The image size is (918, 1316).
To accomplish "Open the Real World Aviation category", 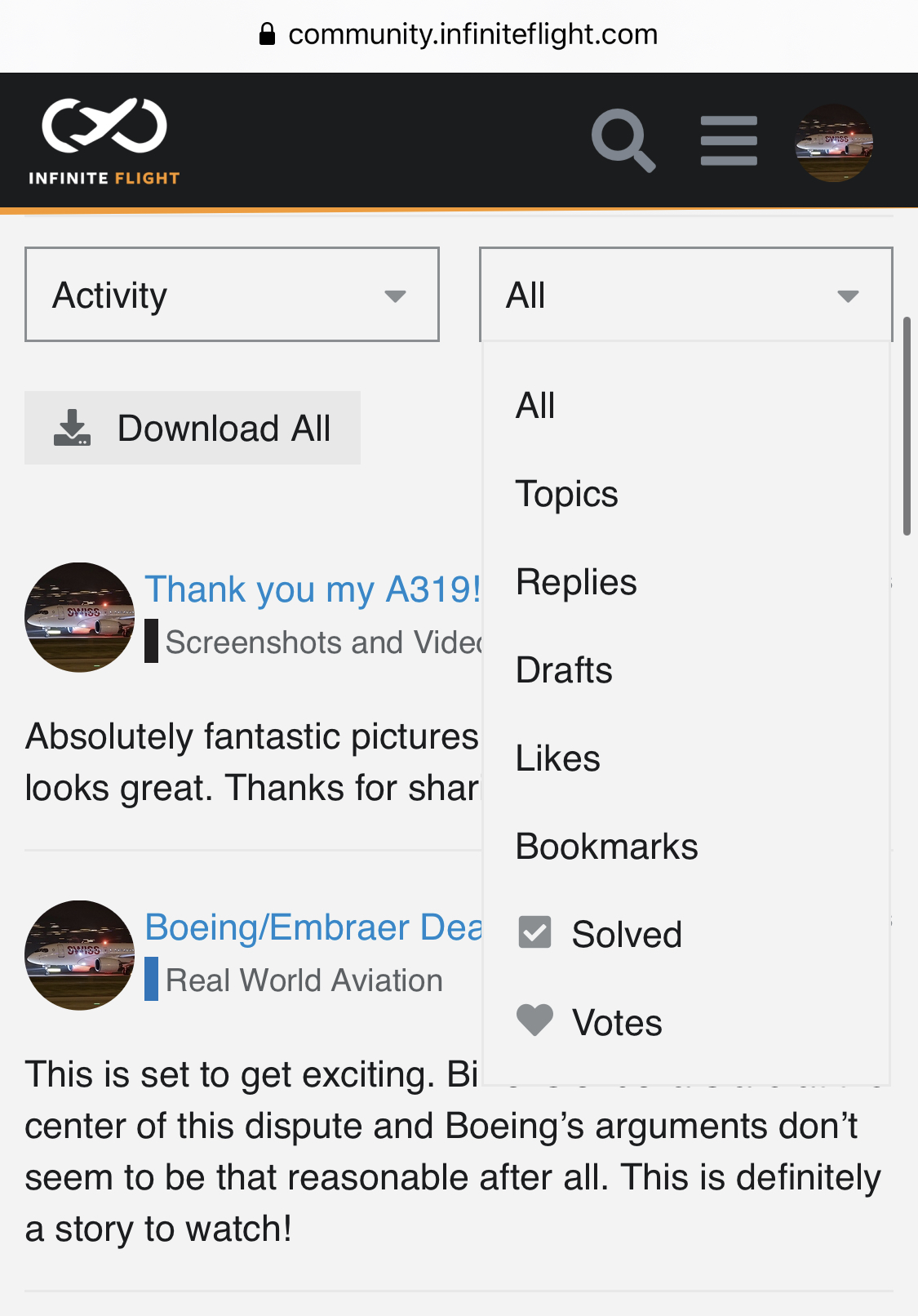I will click(x=304, y=980).
